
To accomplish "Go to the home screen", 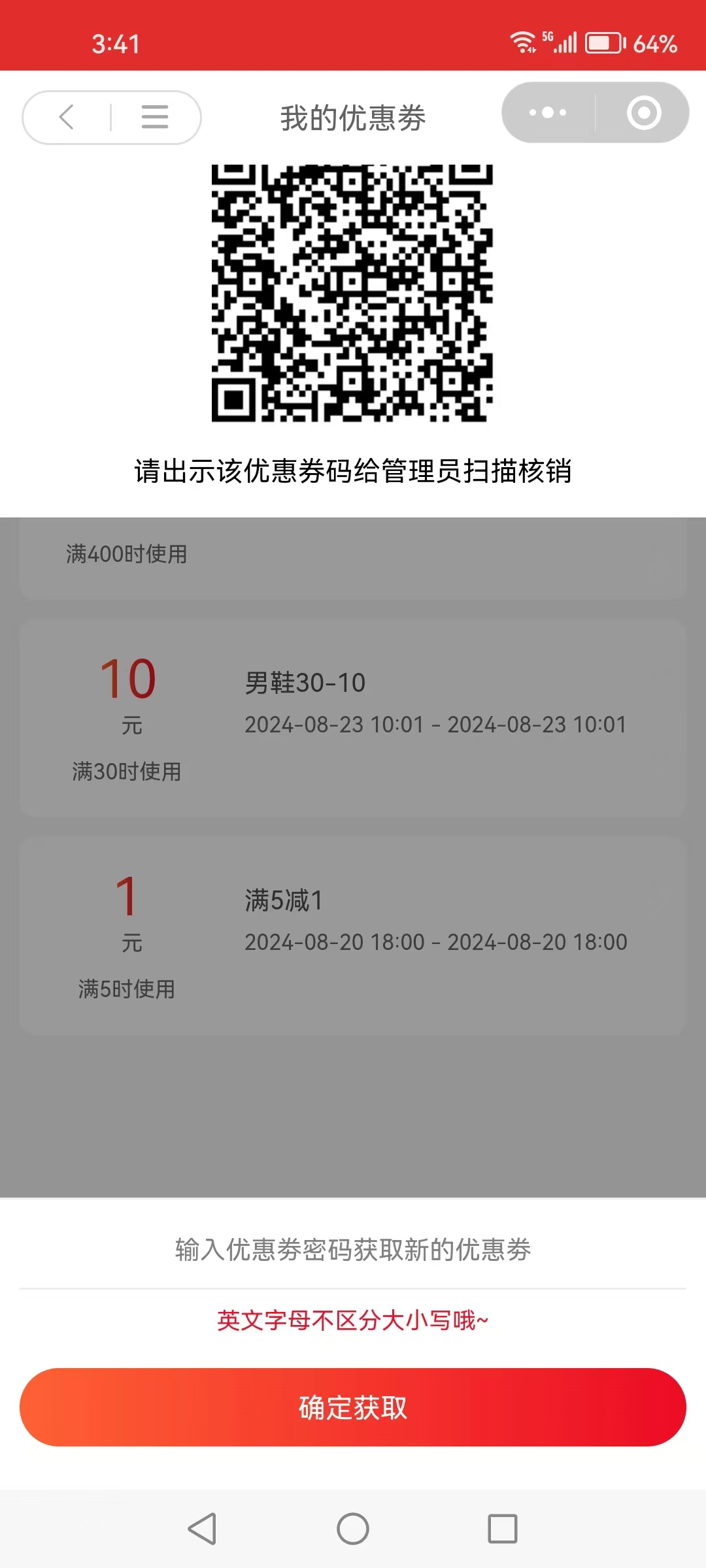I will [353, 1529].
